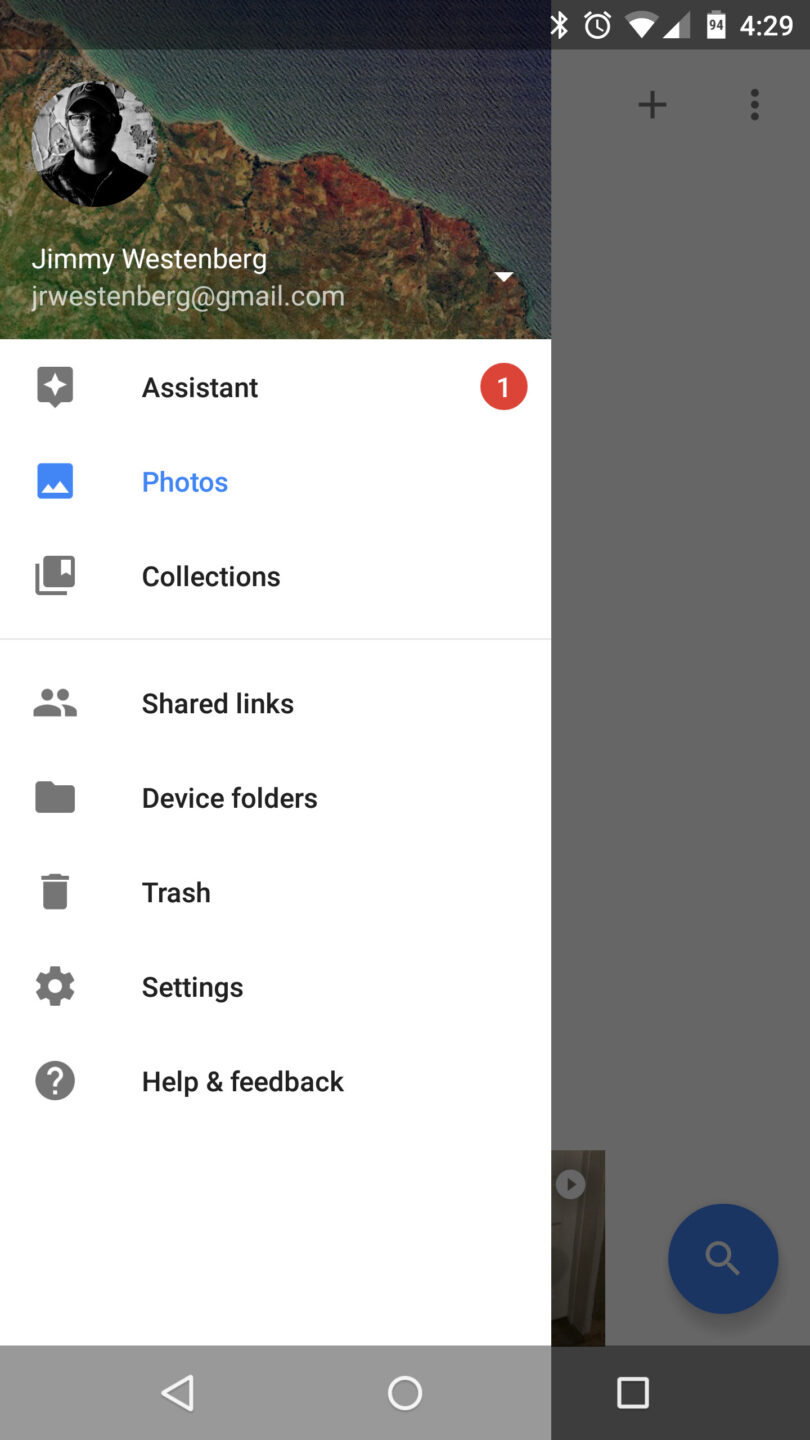
Task: Open the Shared links people icon
Action: tap(54, 702)
